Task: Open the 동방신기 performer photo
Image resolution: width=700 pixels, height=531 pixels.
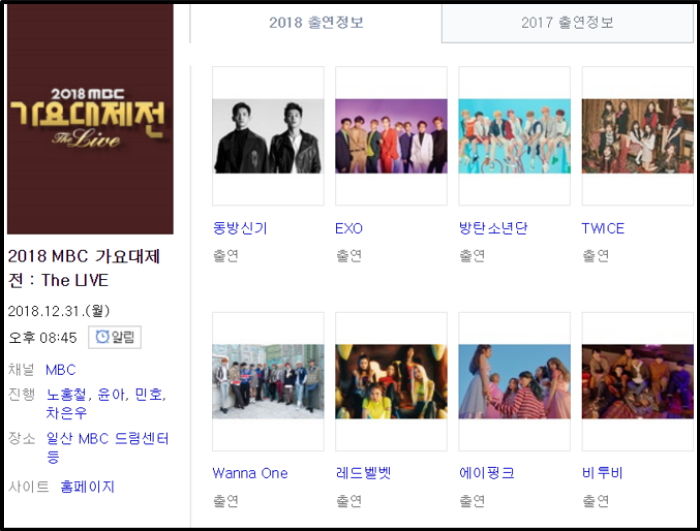Action: 268,136
